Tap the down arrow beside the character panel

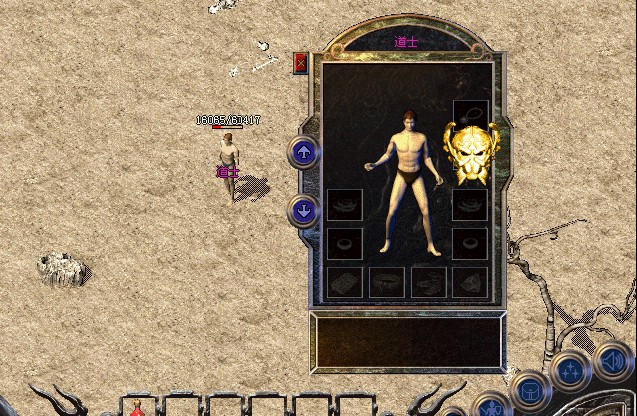[x=303, y=210]
